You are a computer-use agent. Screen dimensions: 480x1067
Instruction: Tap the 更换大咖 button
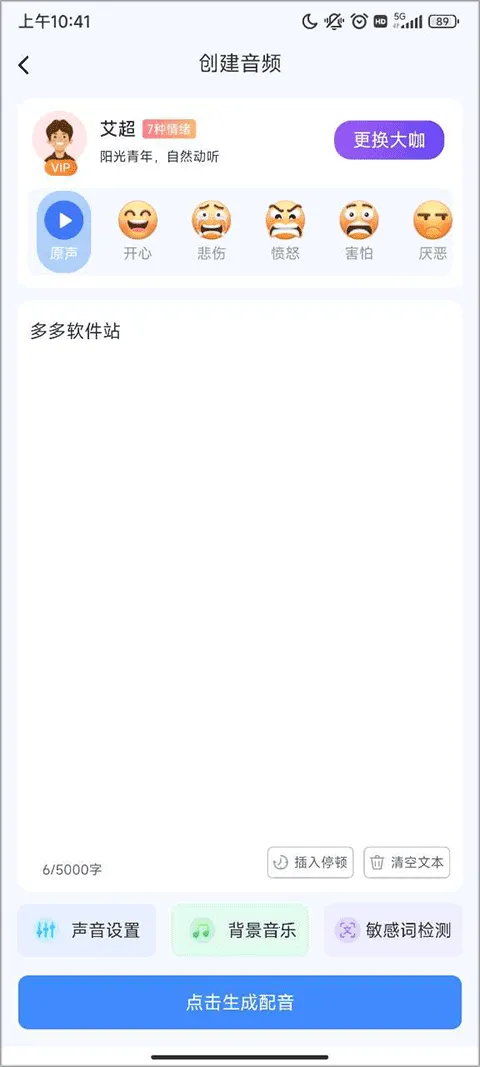(x=389, y=140)
